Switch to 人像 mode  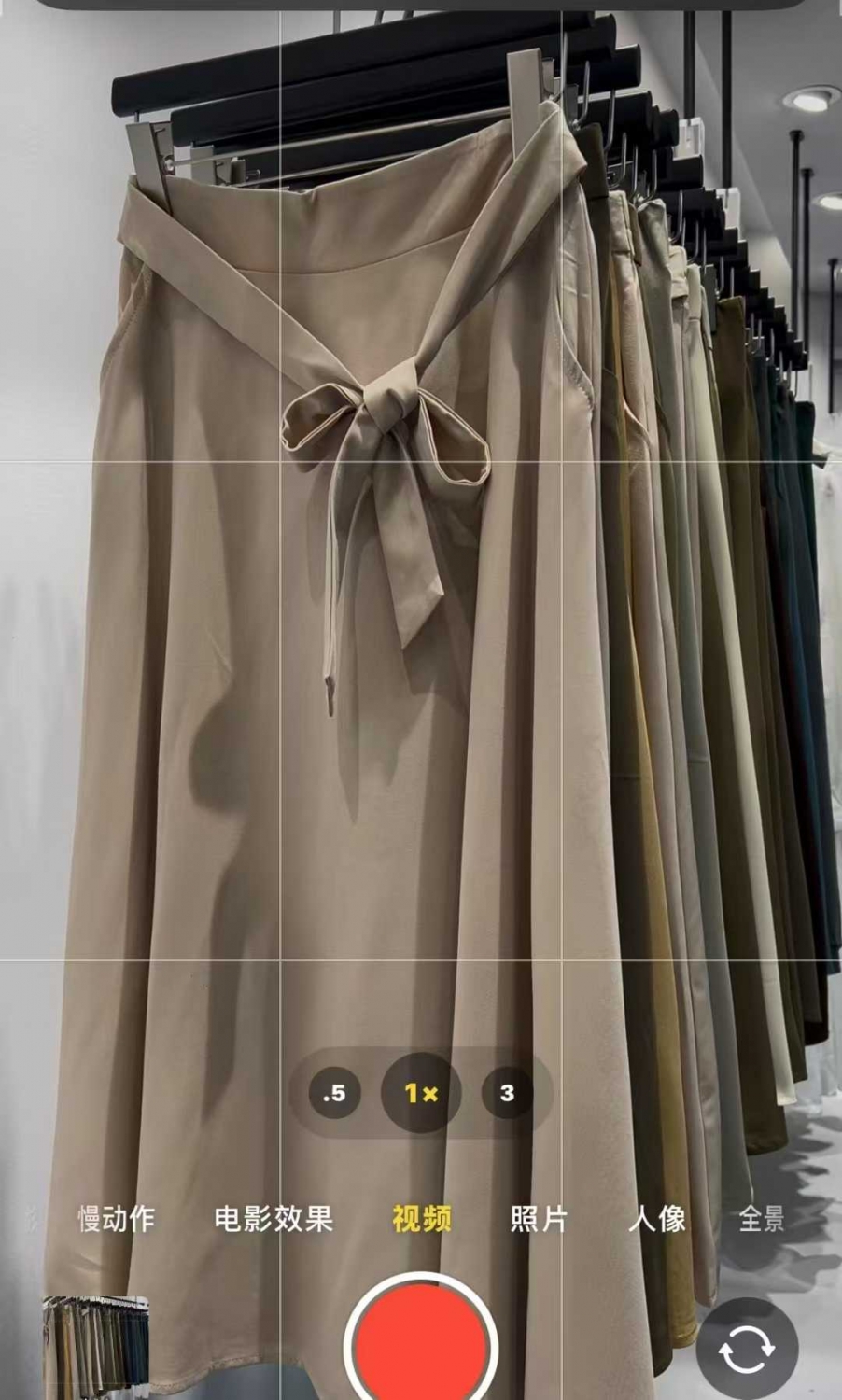point(657,1219)
